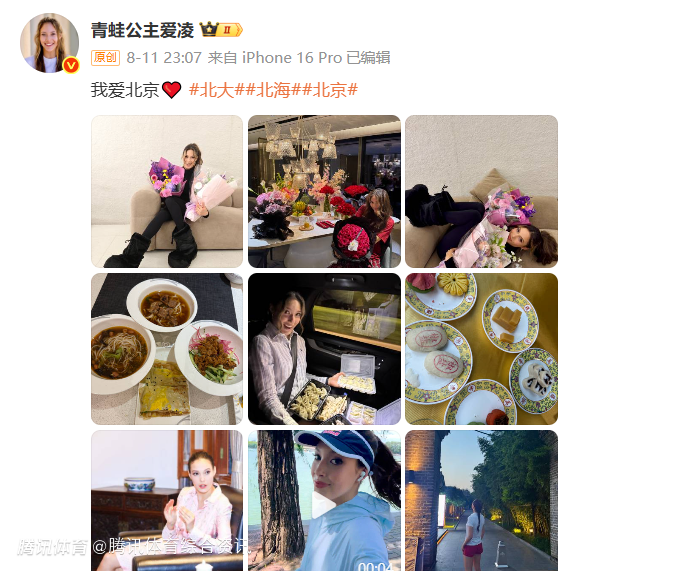The width and height of the screenshot is (699, 571).
Task: View the evening garden walkway photo
Action: click(x=481, y=500)
